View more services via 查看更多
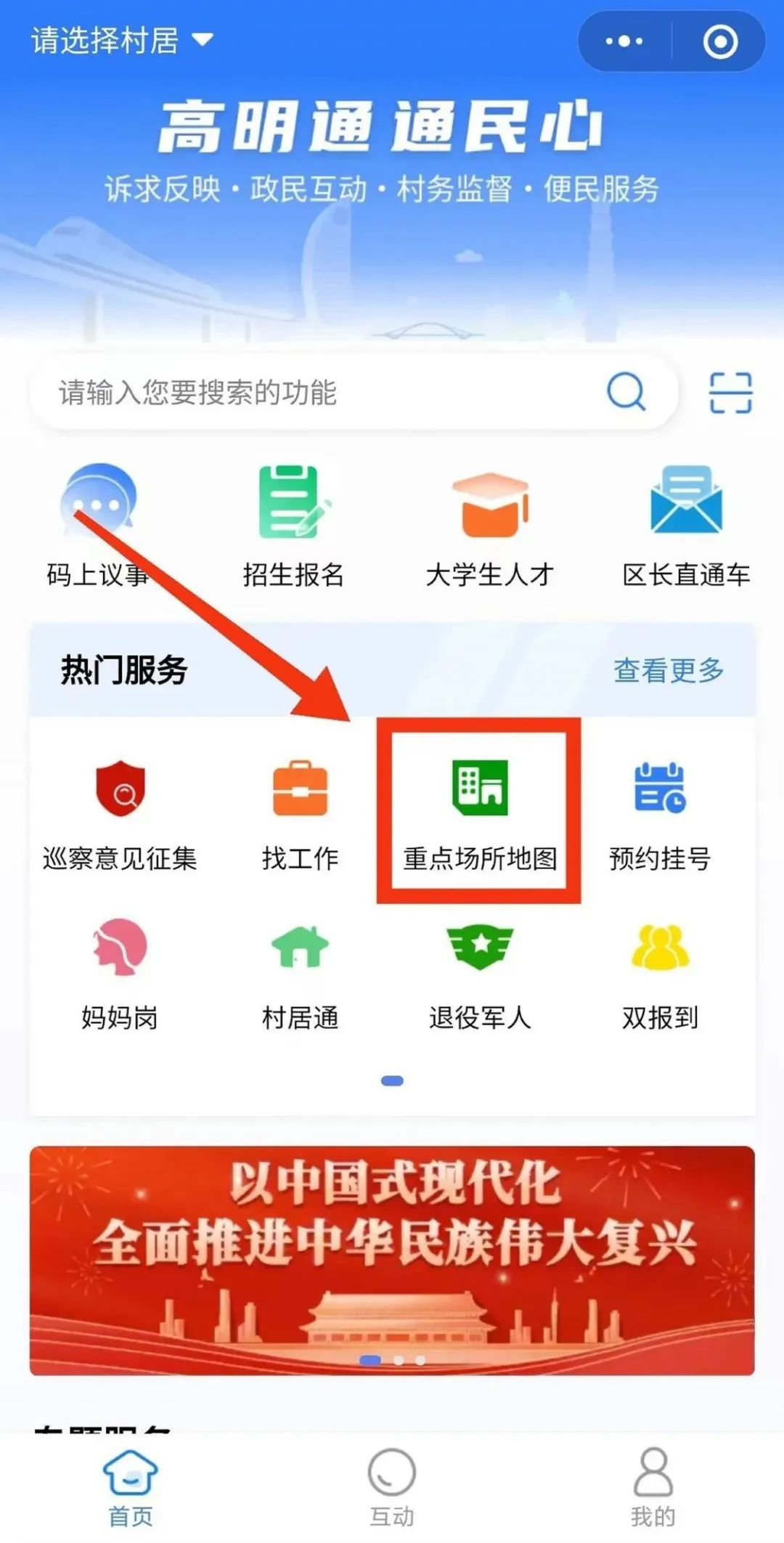 [x=669, y=670]
